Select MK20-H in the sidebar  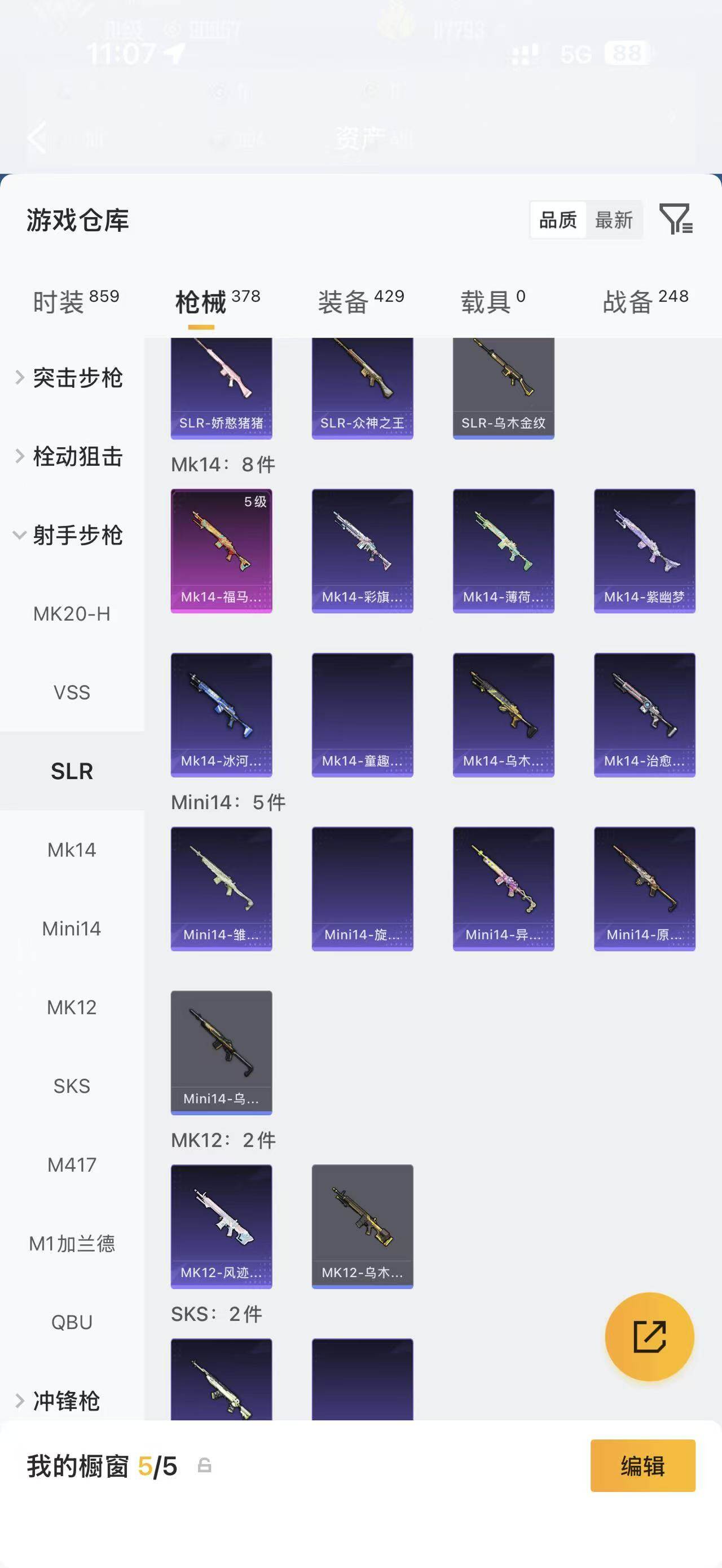(x=72, y=613)
